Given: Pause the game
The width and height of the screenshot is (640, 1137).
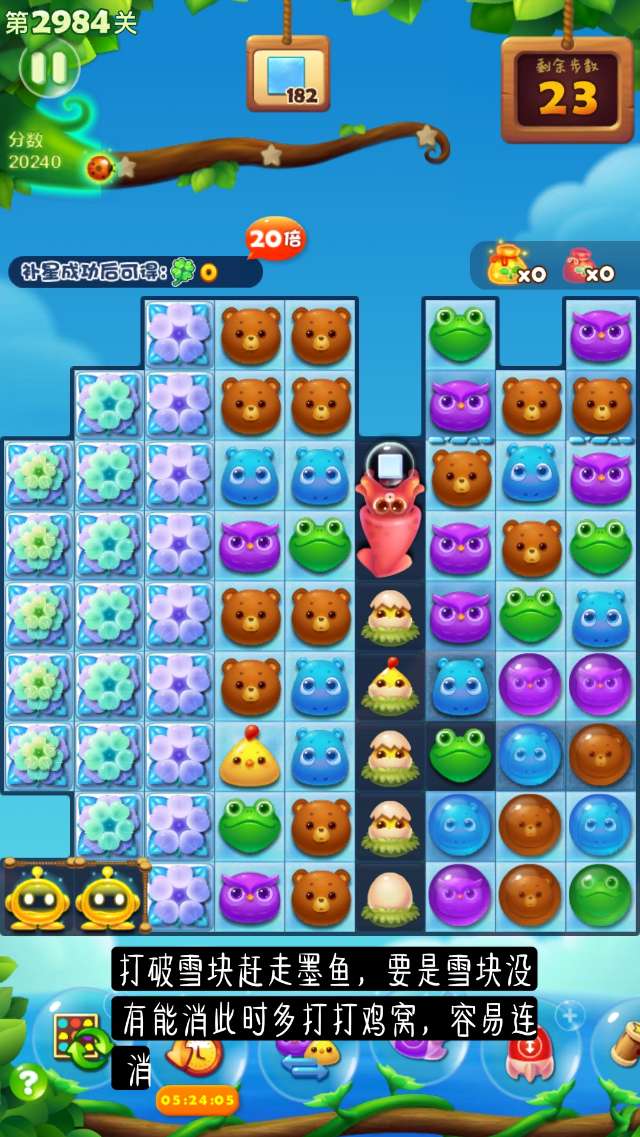Looking at the screenshot, I should point(48,68).
